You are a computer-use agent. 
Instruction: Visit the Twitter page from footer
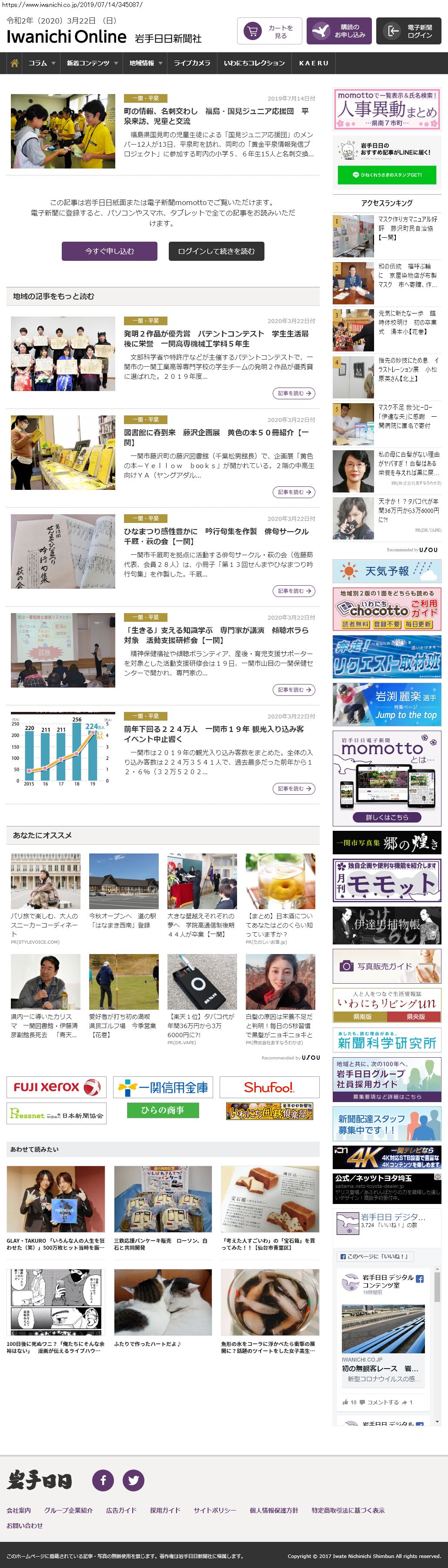(x=133, y=1480)
